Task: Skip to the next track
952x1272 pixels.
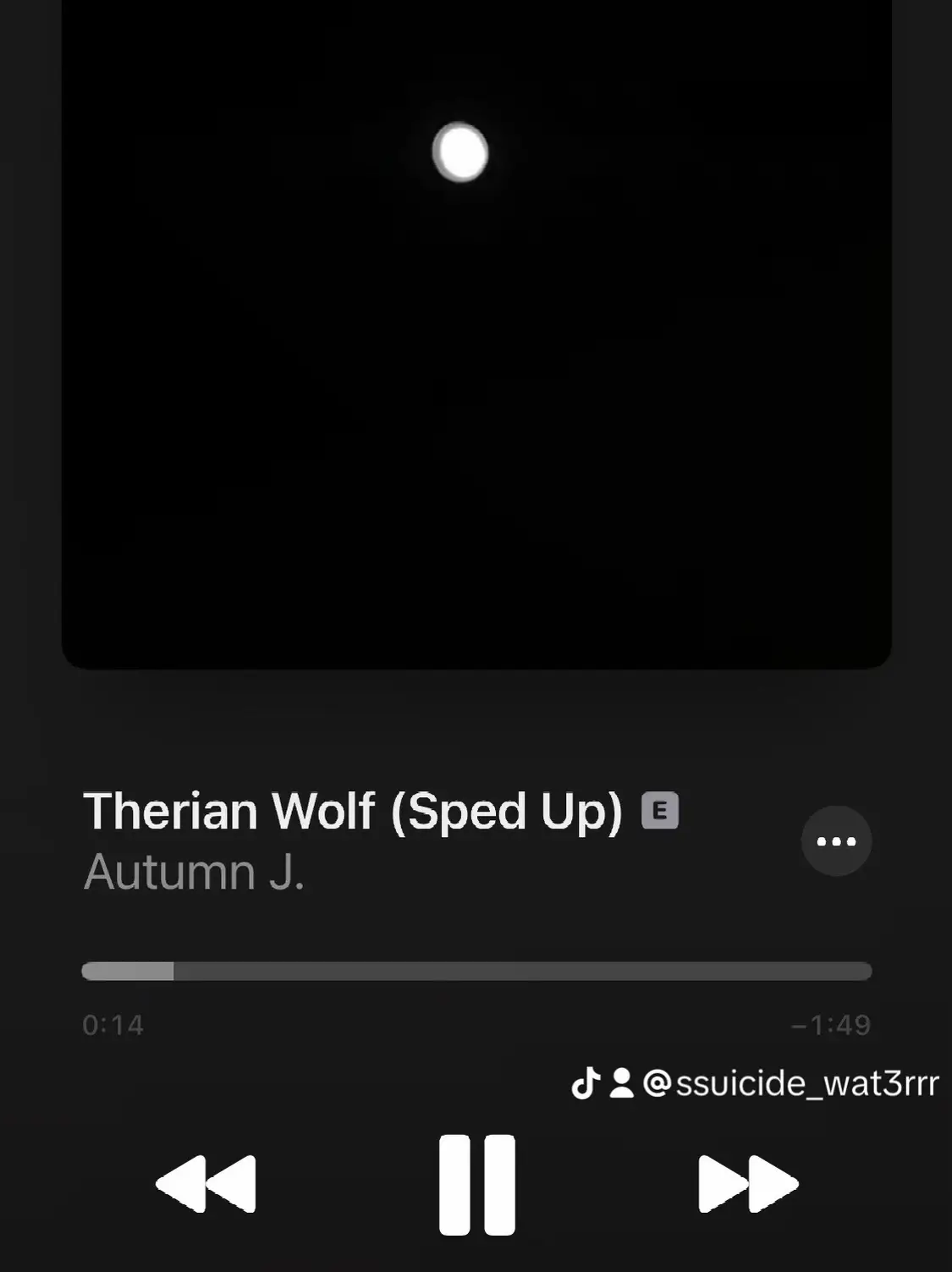Action: click(x=748, y=1184)
